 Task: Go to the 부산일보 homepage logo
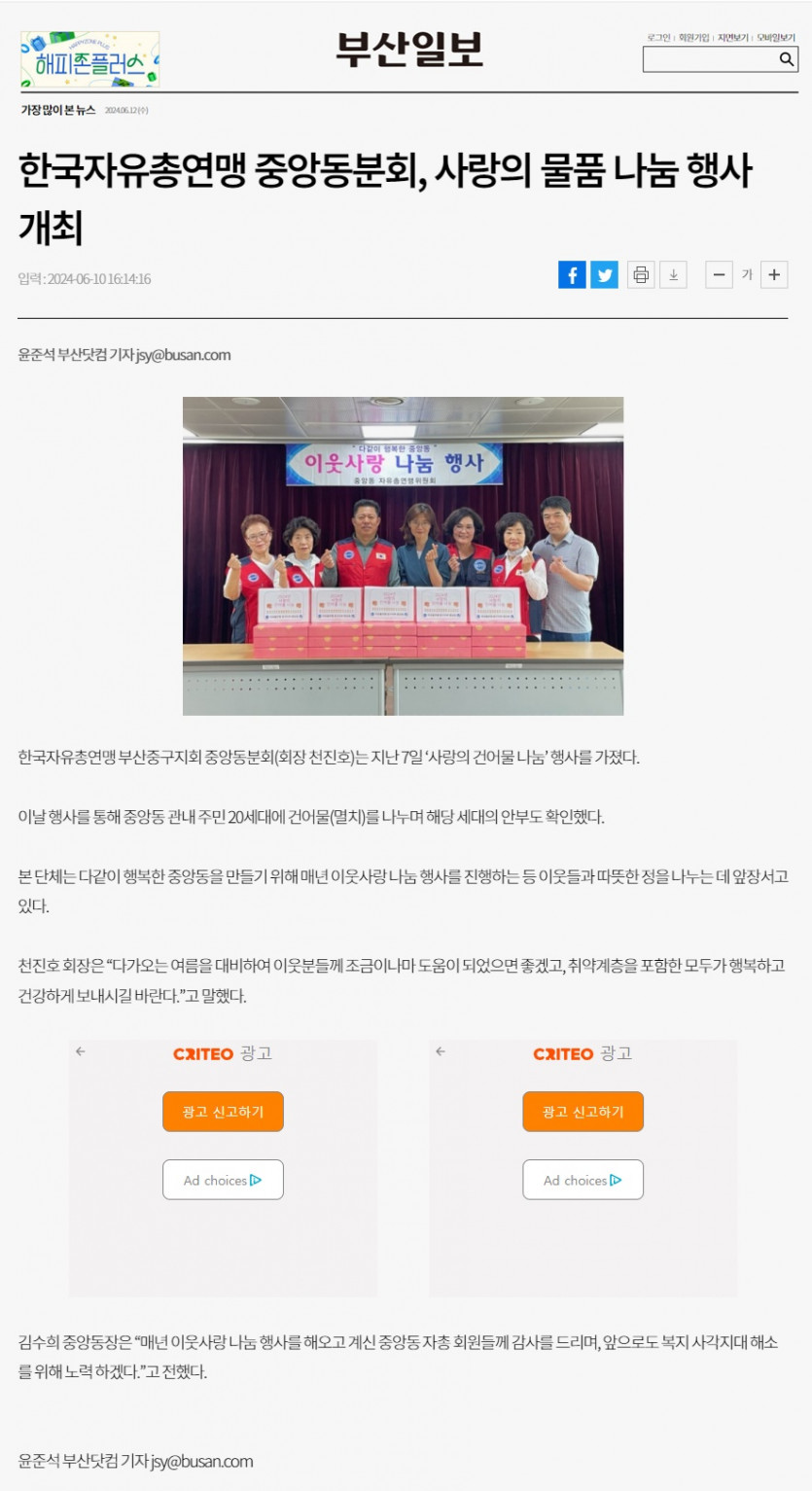pos(409,50)
